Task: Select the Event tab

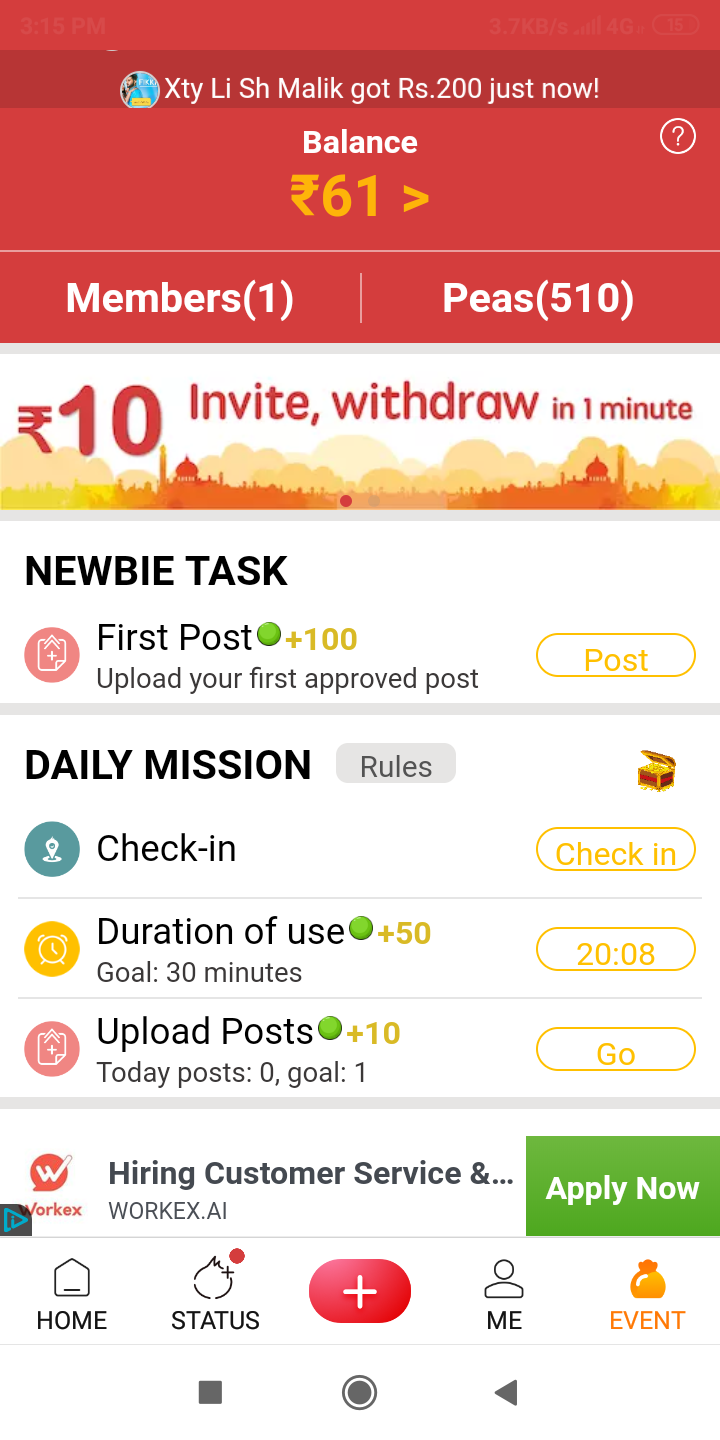Action: tap(647, 1295)
